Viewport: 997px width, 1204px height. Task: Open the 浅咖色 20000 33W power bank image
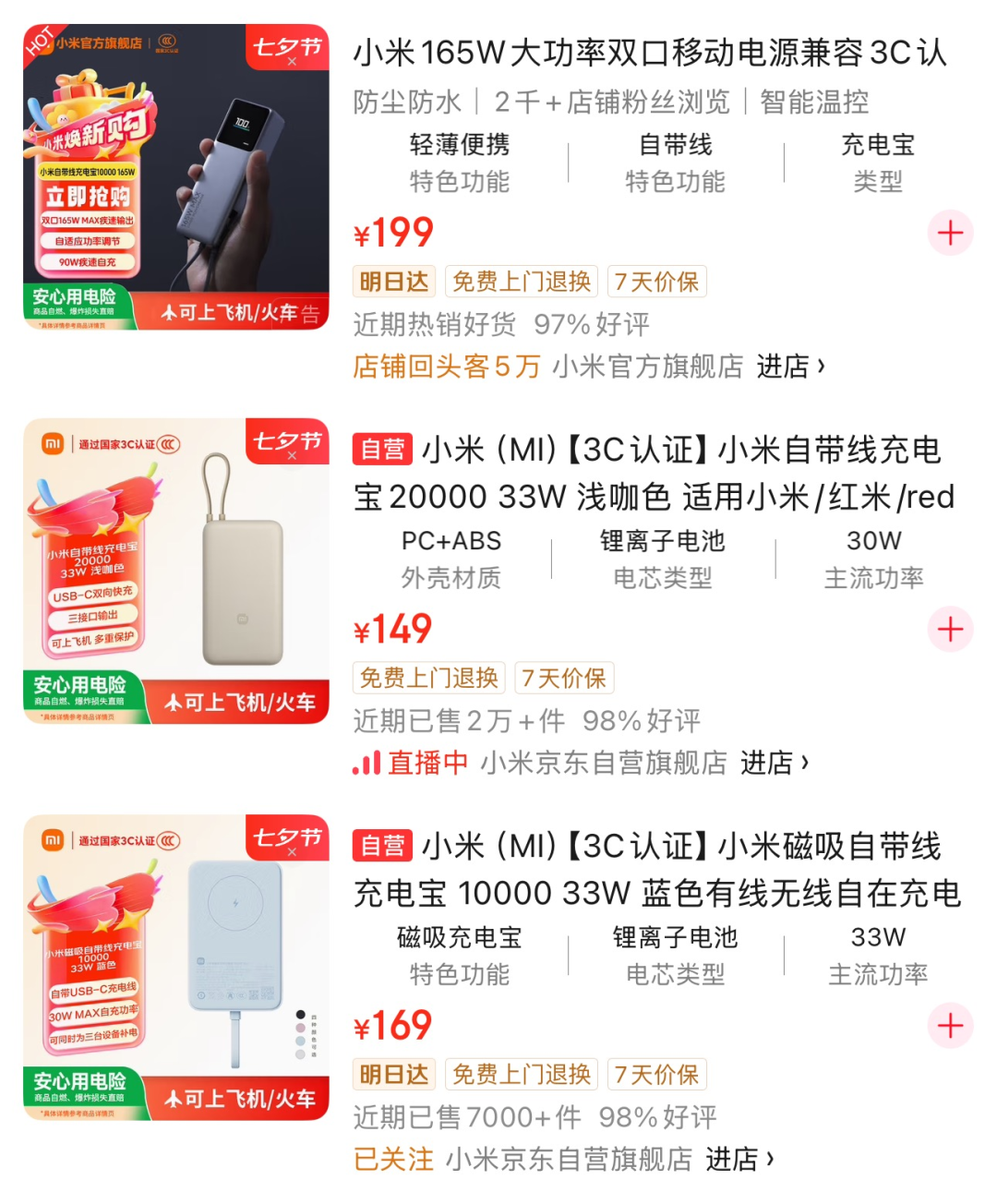coord(176,571)
